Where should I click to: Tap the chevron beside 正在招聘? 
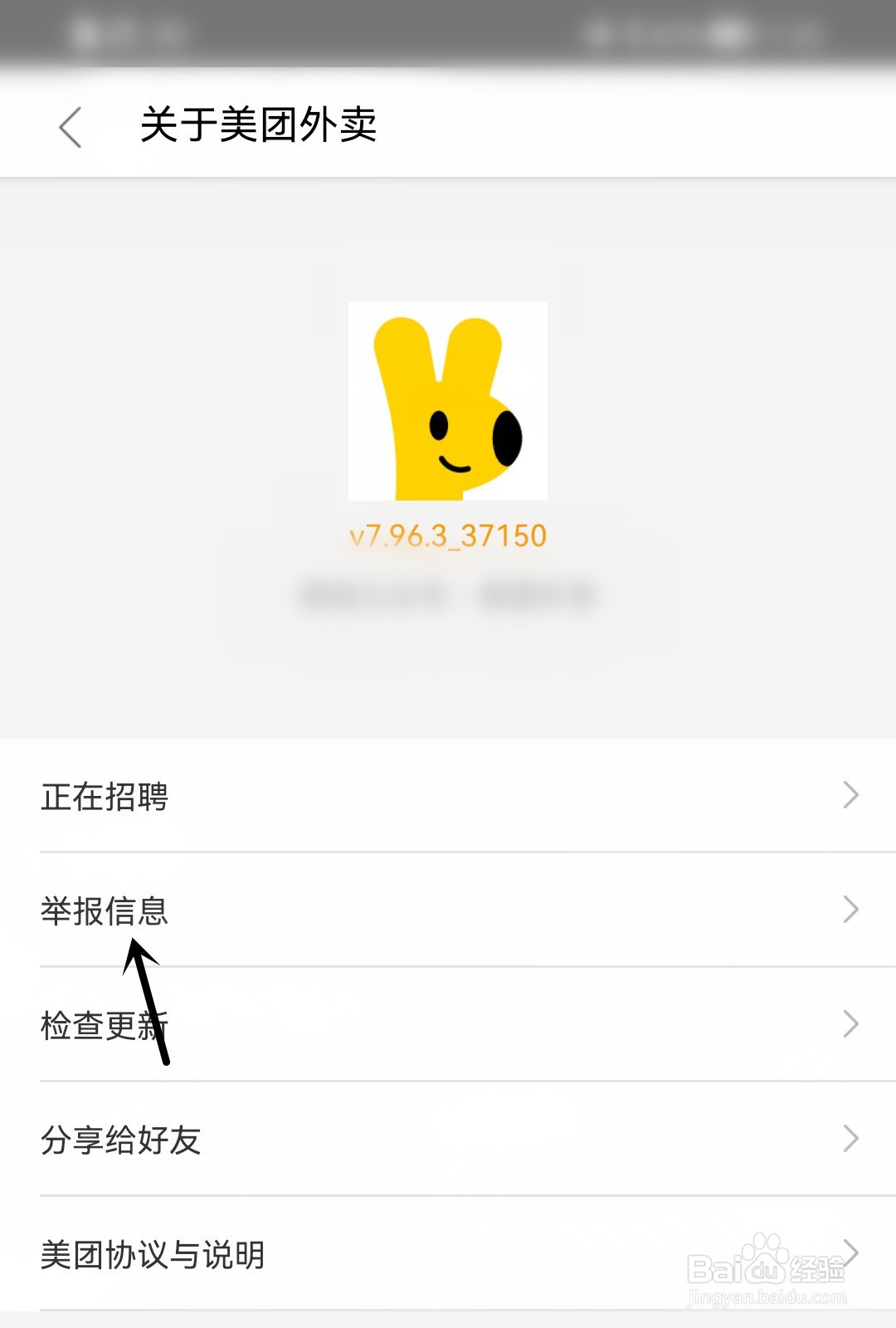(850, 797)
